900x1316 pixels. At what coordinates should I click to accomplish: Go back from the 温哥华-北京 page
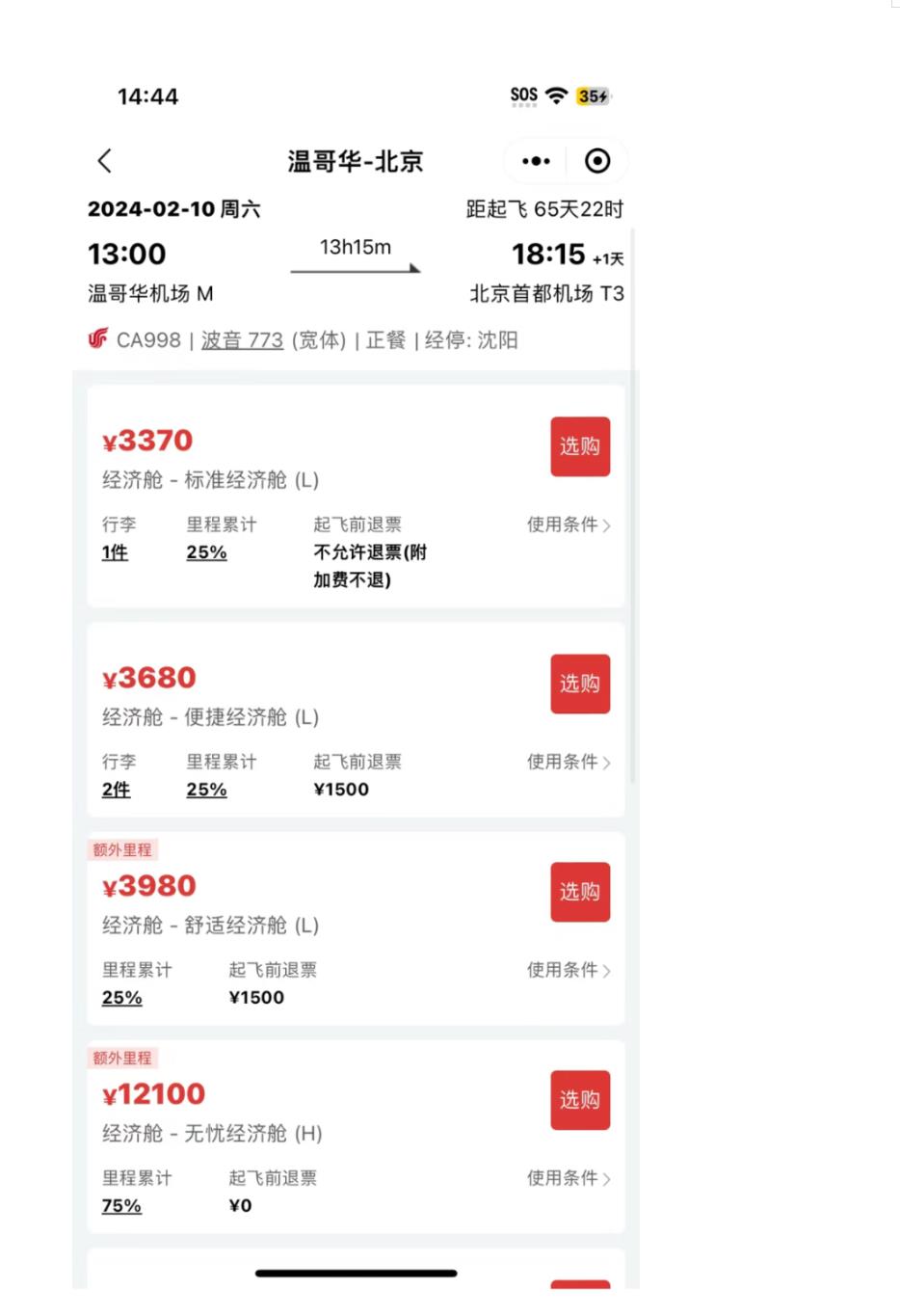(105, 161)
